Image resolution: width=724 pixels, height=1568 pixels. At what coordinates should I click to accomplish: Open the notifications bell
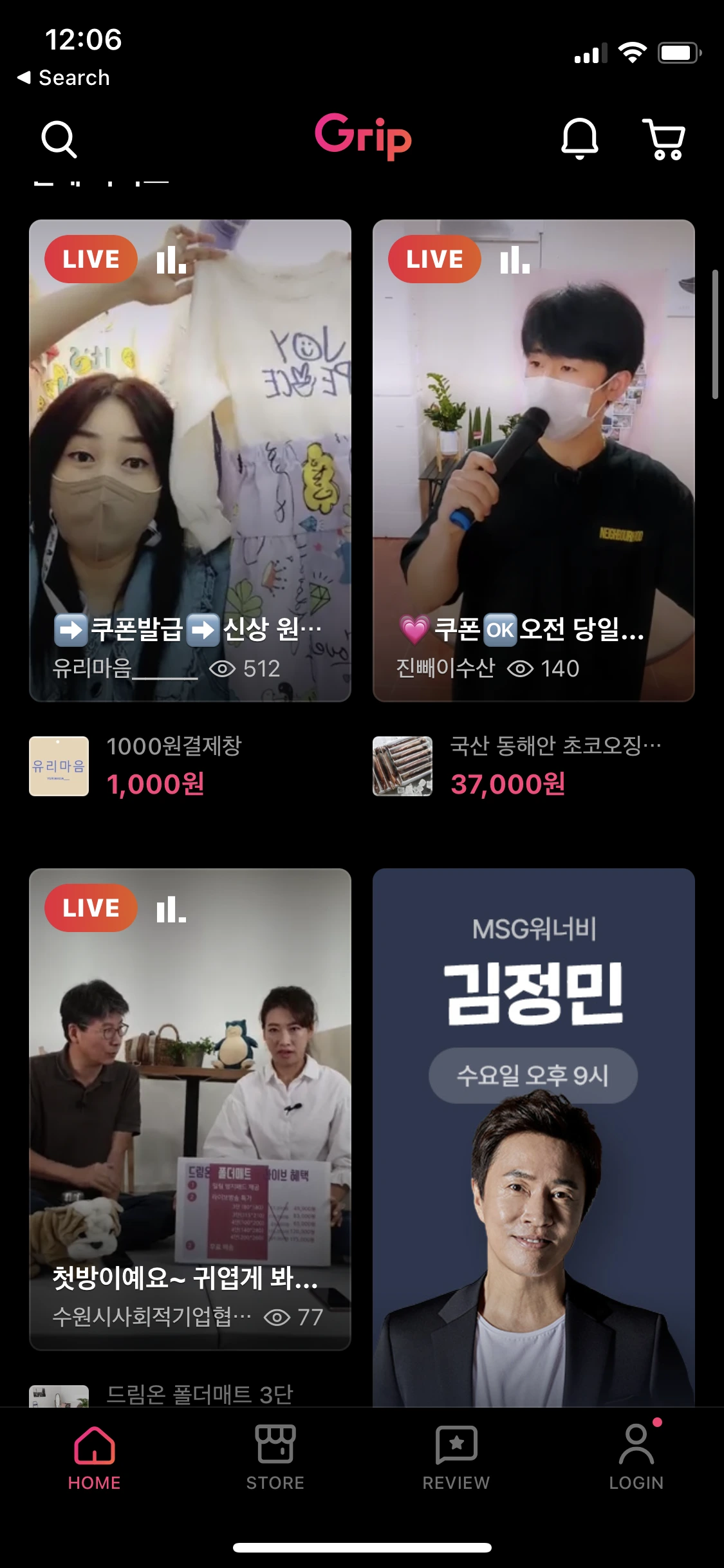579,138
